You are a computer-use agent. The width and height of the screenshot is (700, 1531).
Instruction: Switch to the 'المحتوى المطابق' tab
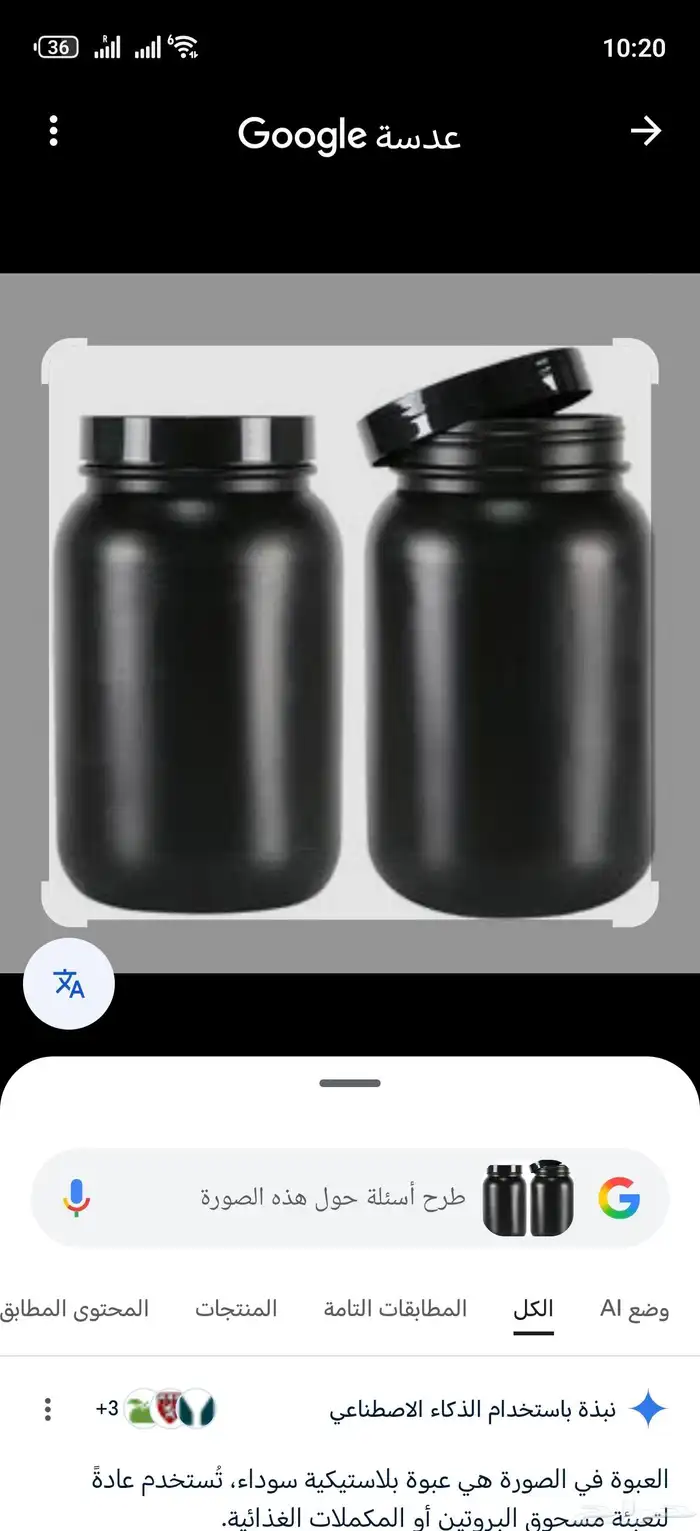pyautogui.click(x=75, y=1308)
